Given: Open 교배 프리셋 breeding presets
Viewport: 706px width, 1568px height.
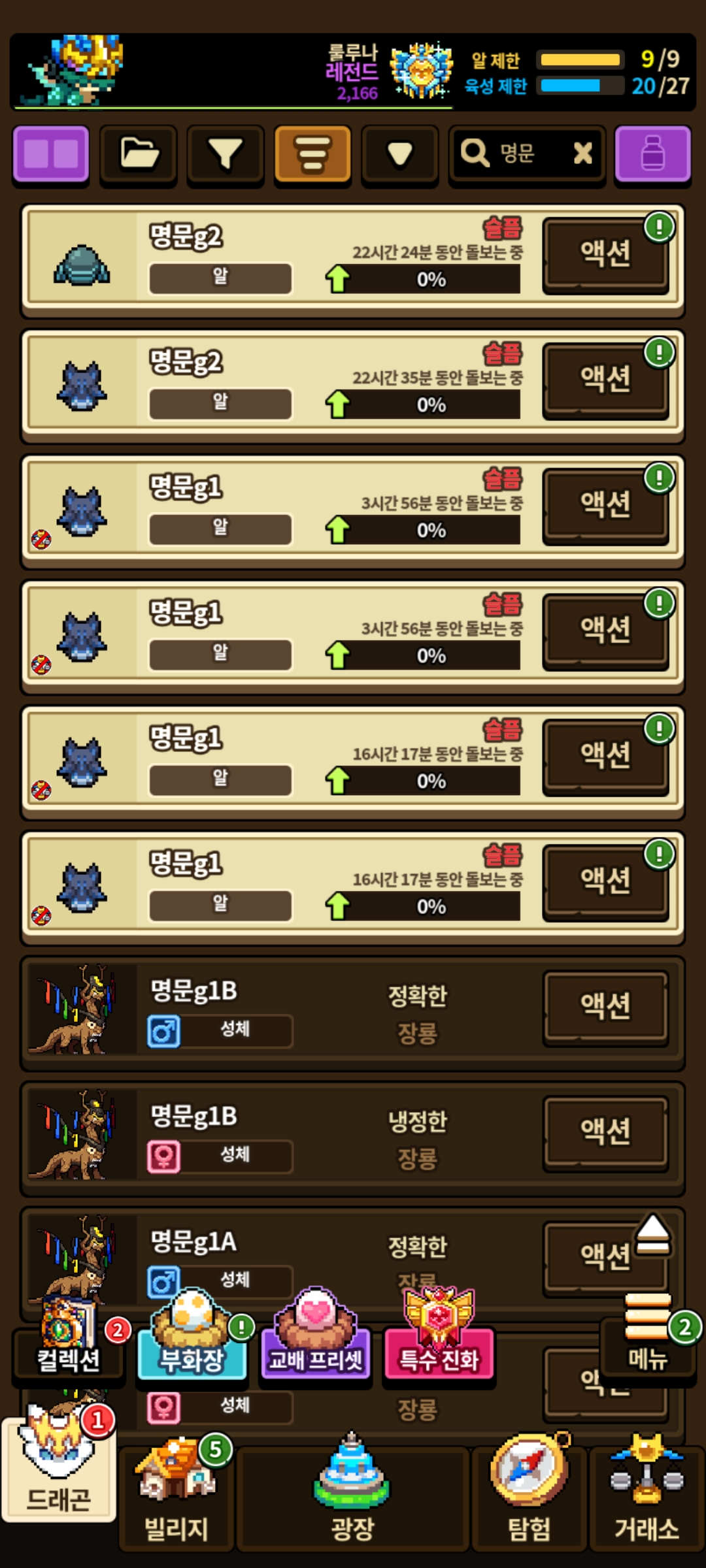Looking at the screenshot, I should pyautogui.click(x=315, y=1346).
